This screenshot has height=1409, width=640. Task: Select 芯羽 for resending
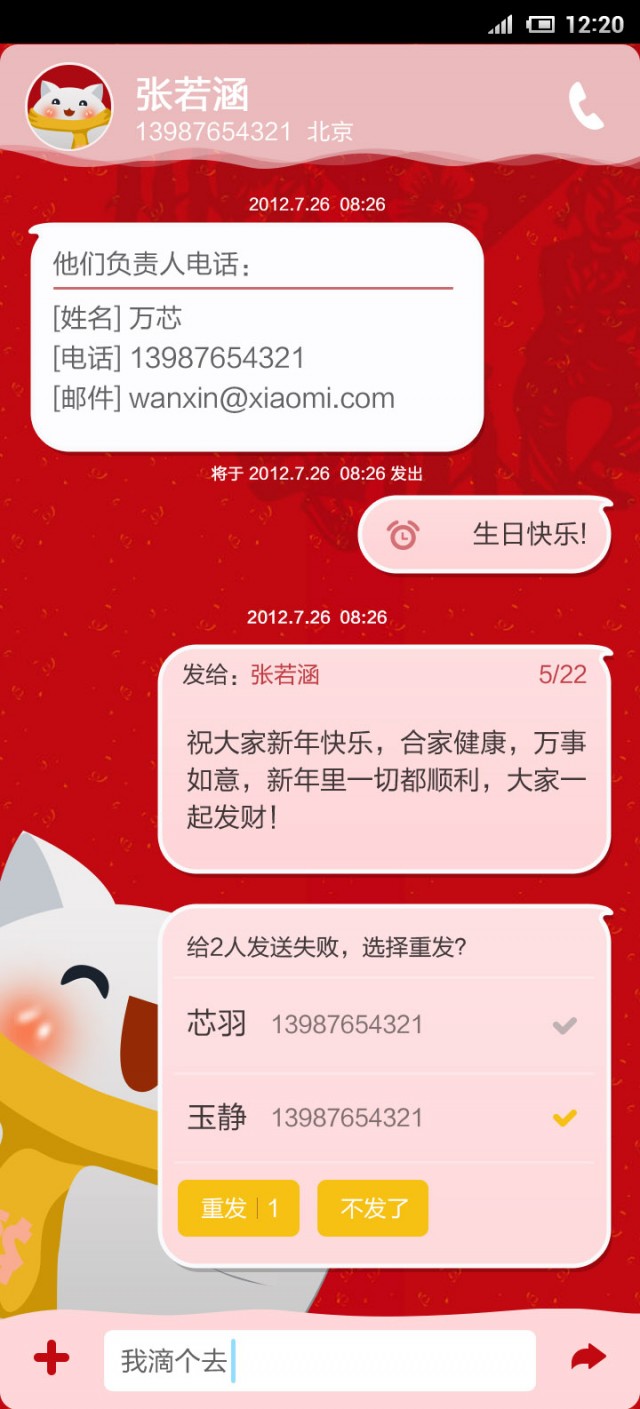pos(564,1025)
